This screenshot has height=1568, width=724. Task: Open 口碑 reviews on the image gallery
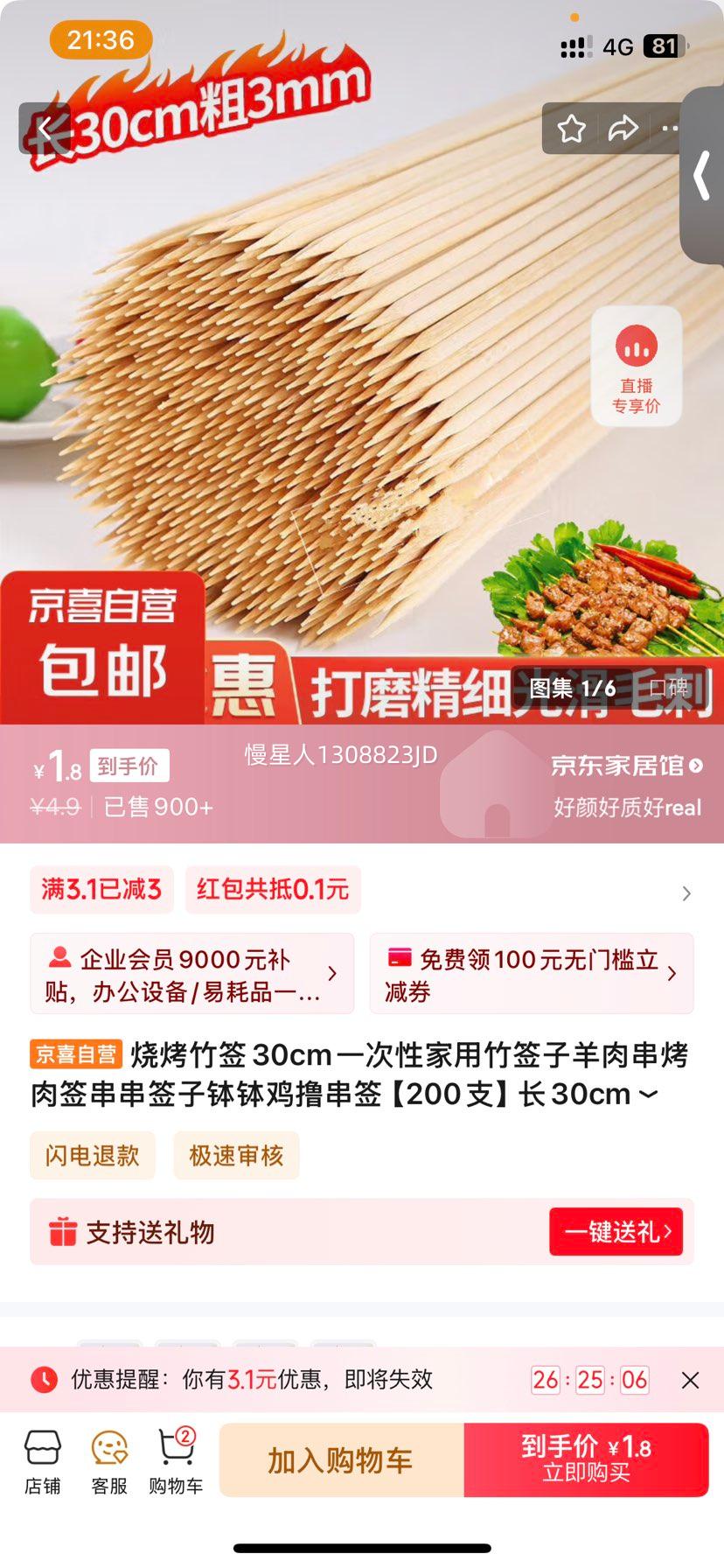(668, 688)
